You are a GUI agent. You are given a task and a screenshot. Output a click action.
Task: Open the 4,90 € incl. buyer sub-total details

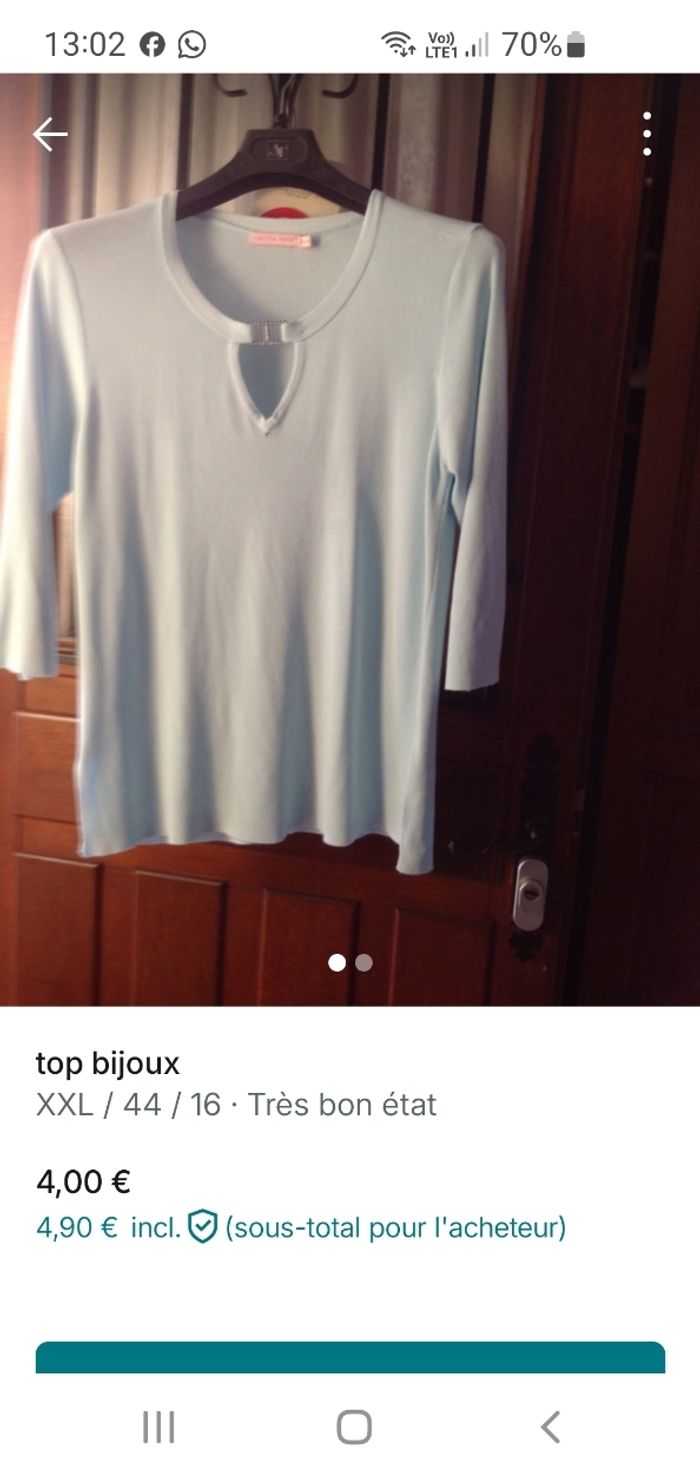[300, 1227]
